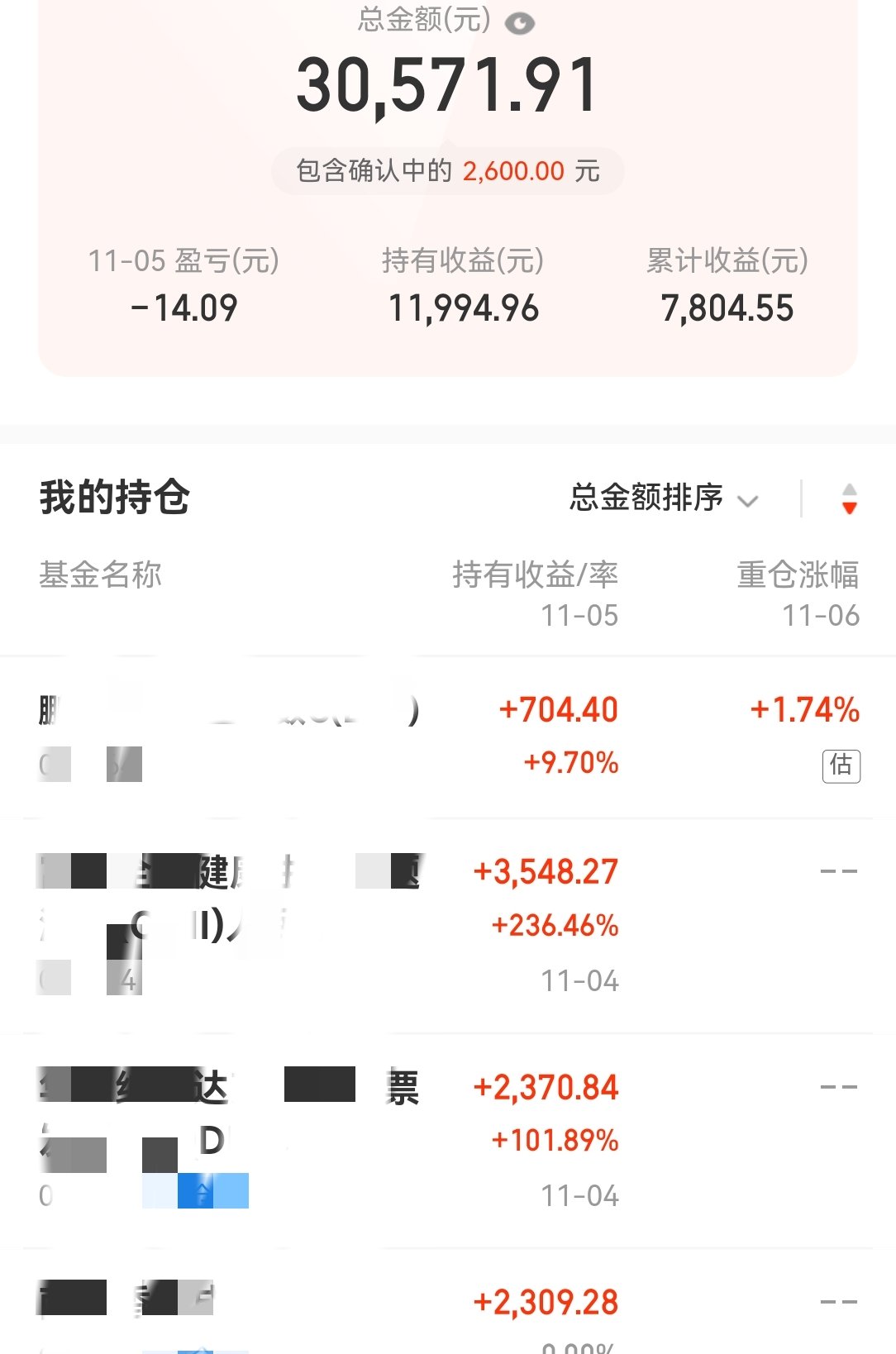Screen dimensions: 896x1354
Task: Expand sort options via the chevron arrow
Action: (x=751, y=501)
